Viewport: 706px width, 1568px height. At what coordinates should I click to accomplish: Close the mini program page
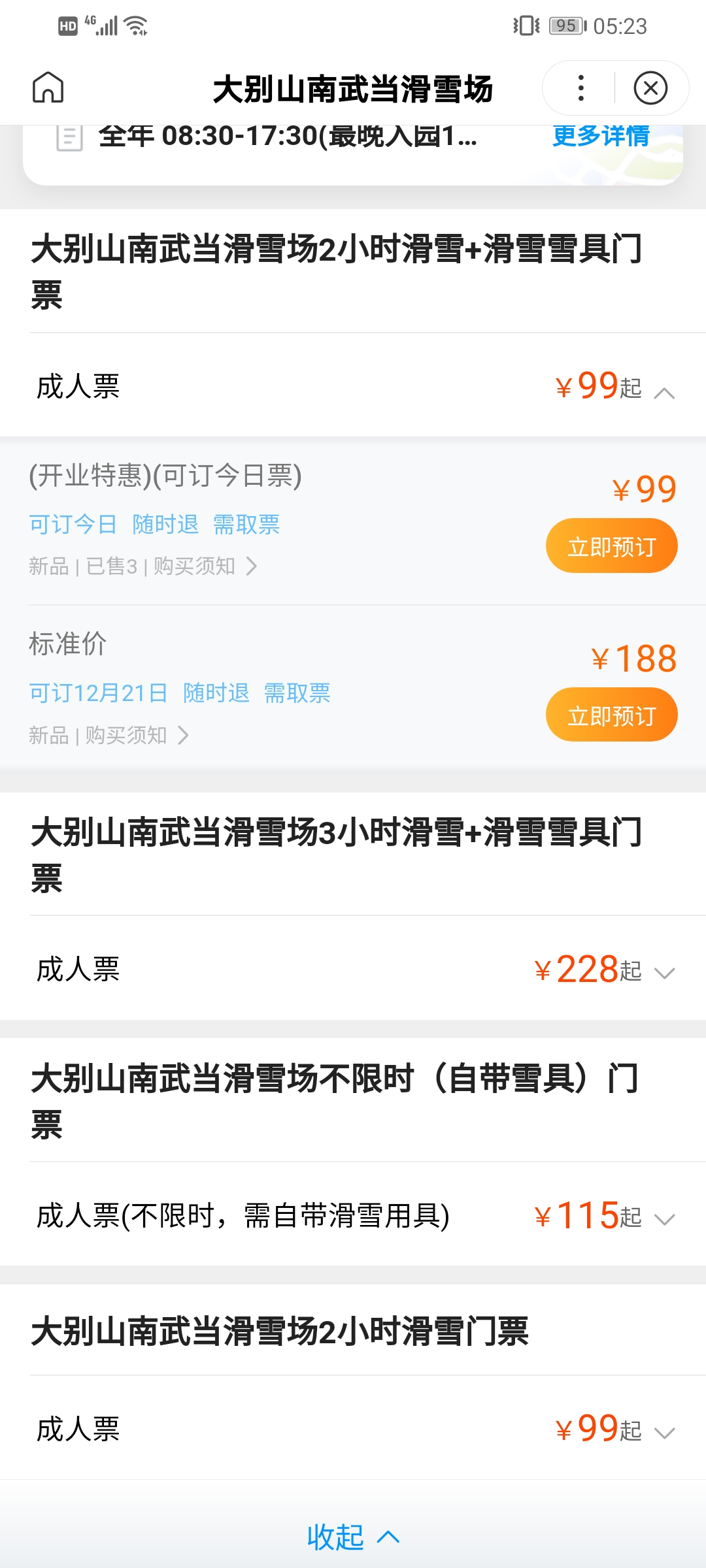tap(650, 88)
